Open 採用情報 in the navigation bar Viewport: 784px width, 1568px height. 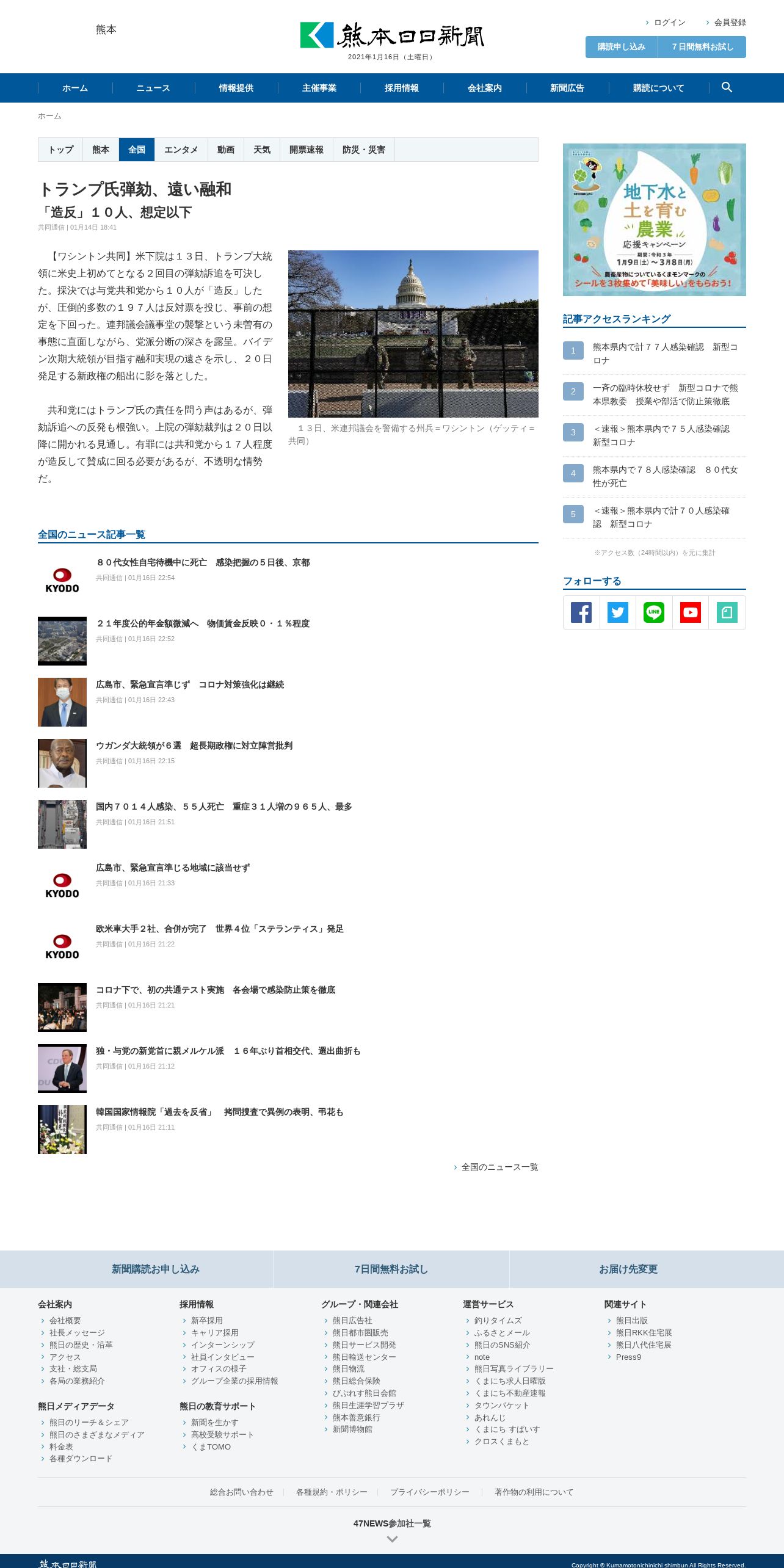click(x=402, y=88)
